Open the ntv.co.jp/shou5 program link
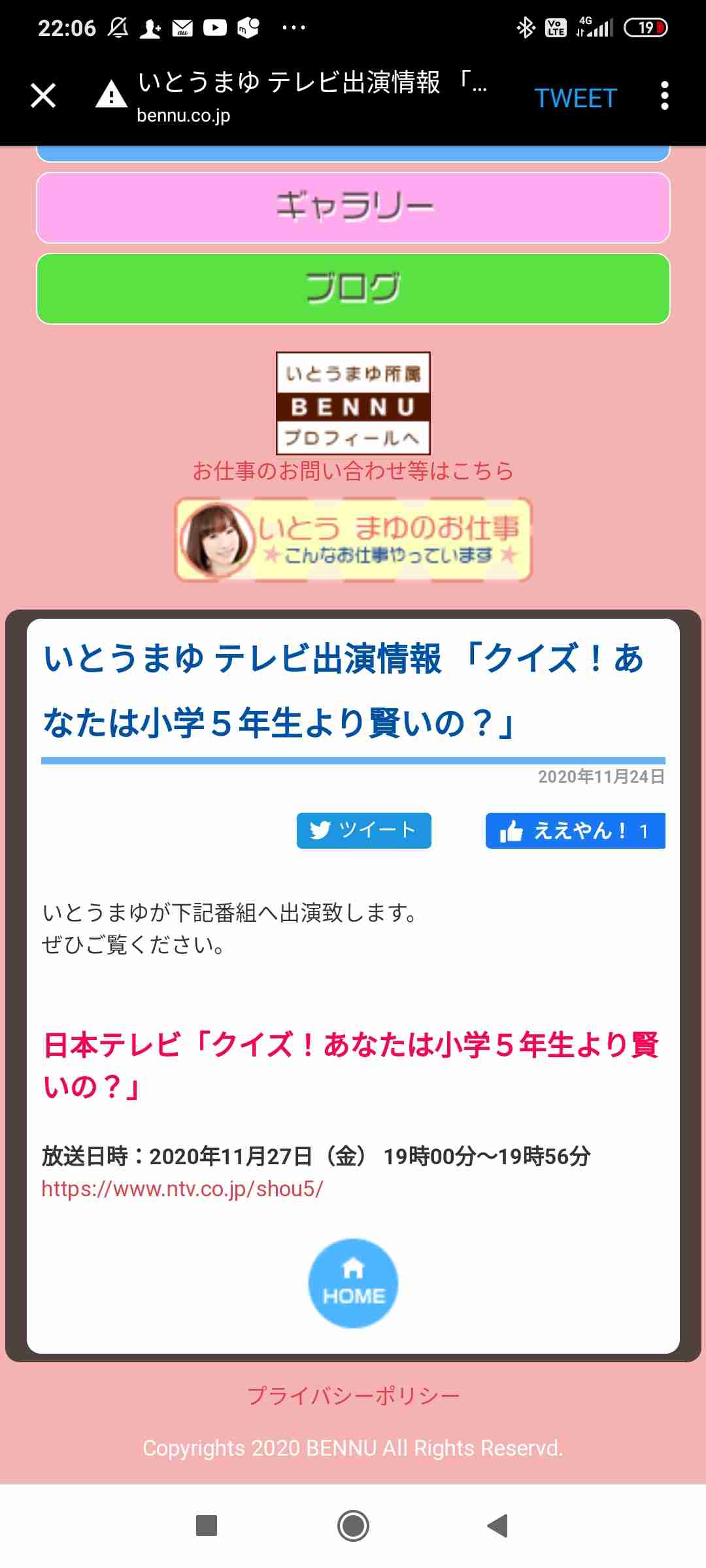 [182, 1189]
